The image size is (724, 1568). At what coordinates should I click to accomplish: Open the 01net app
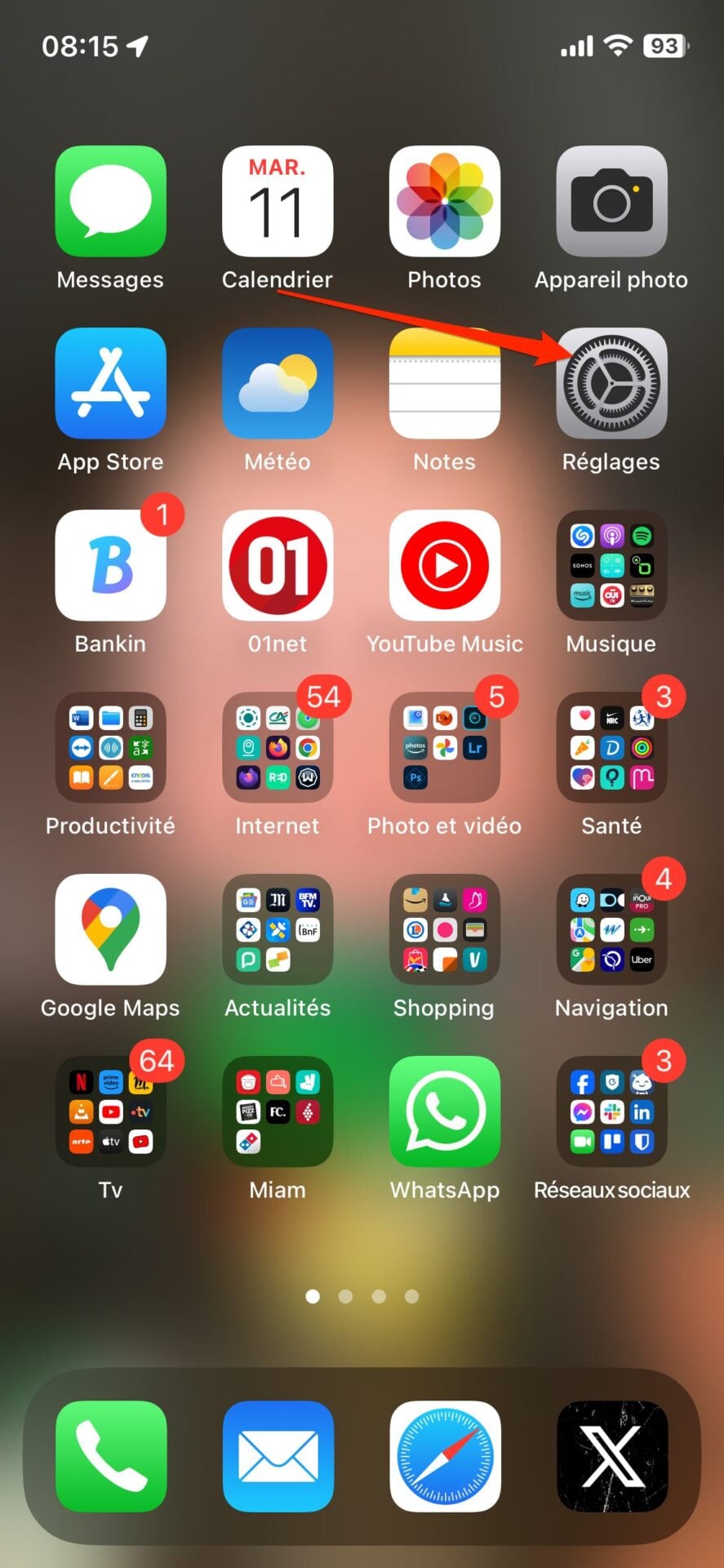click(278, 565)
